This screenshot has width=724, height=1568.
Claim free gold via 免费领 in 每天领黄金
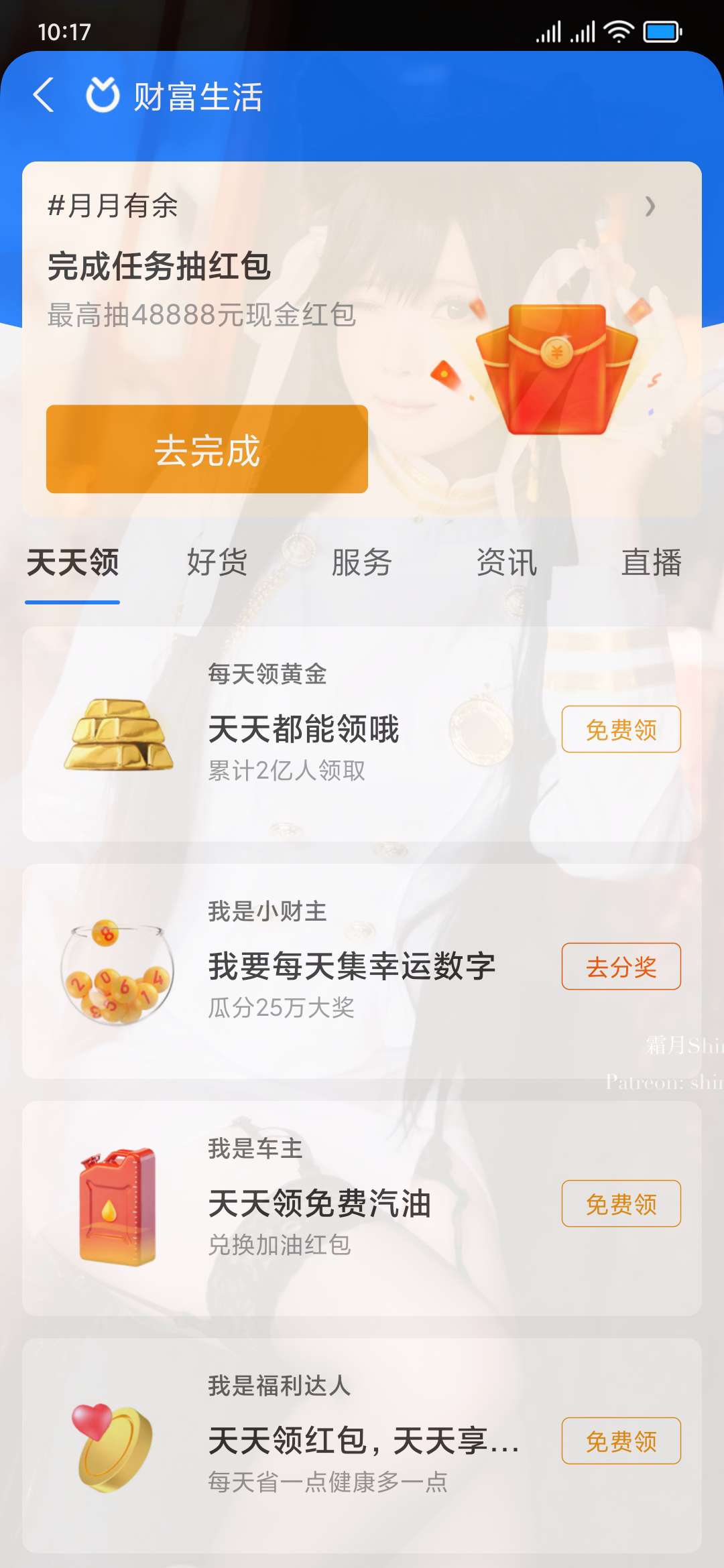tap(621, 729)
